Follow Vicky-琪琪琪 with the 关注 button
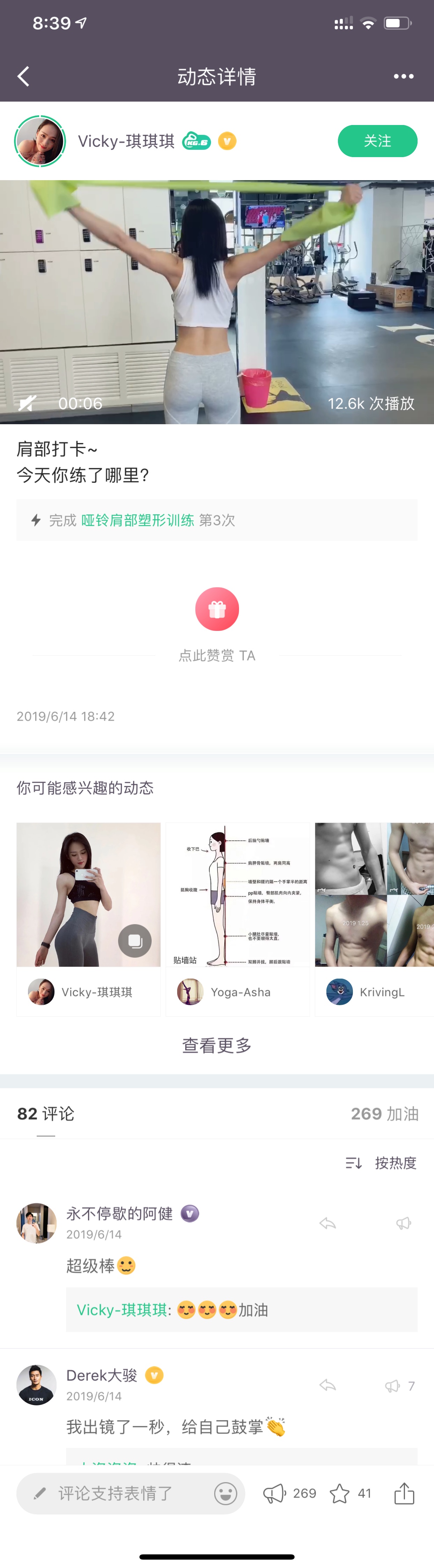This screenshot has height=1568, width=434. (x=377, y=141)
